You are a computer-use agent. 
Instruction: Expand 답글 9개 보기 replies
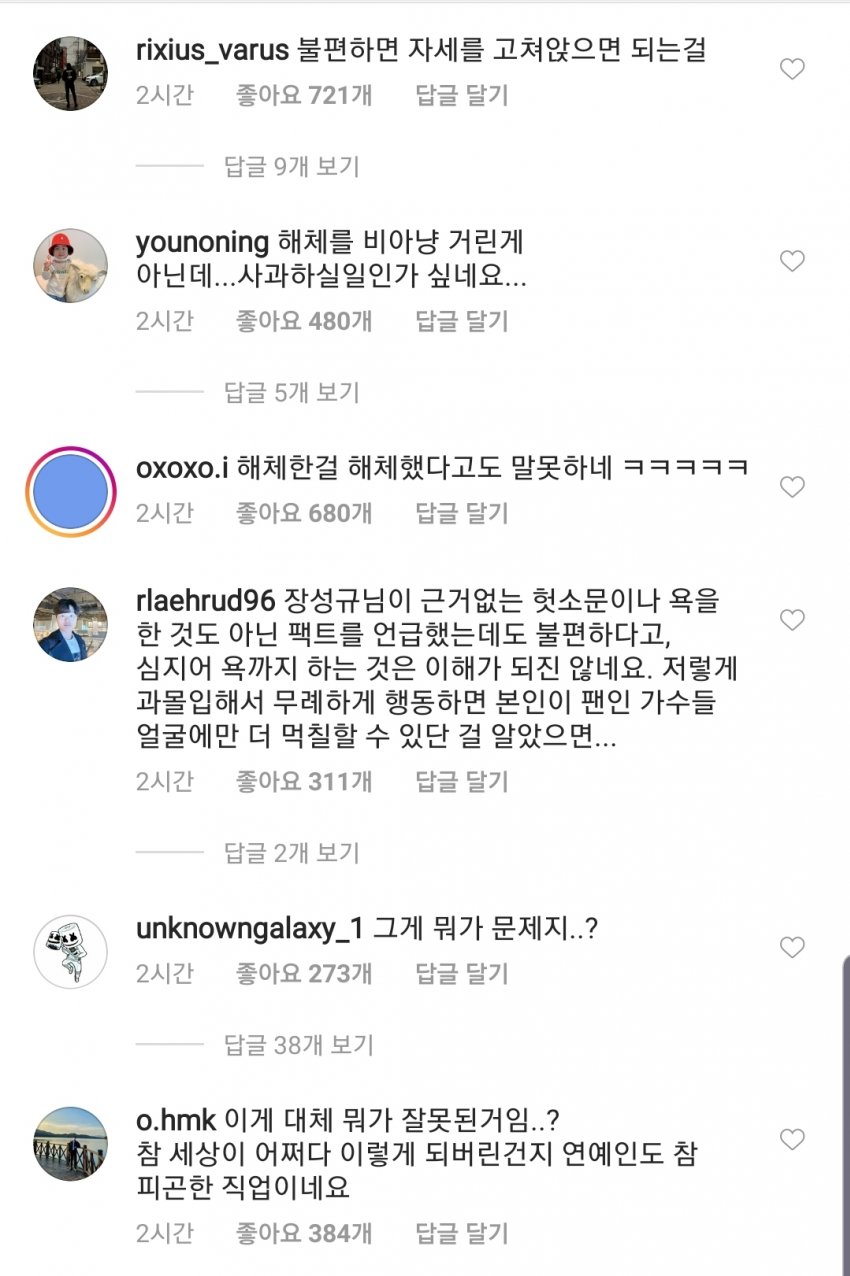291,166
